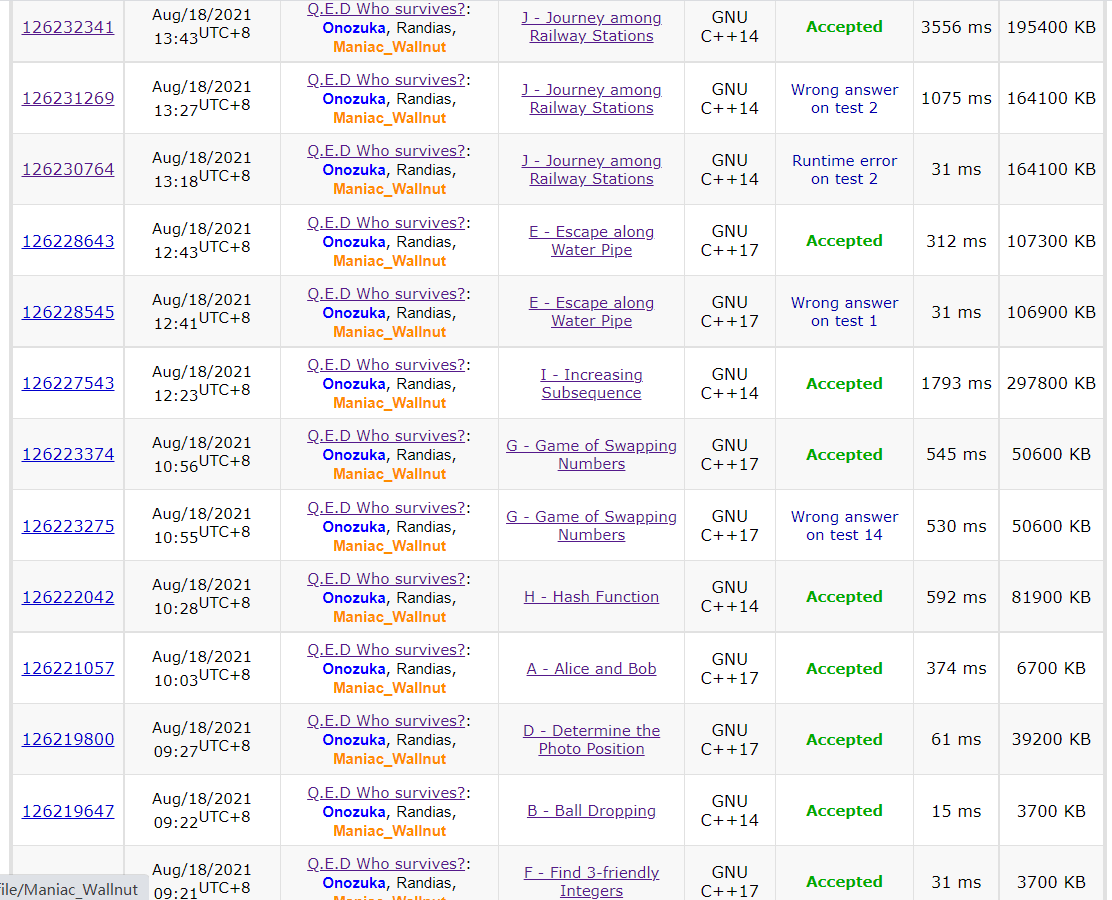The height and width of the screenshot is (900, 1112).
Task: Open Onozuka's profile in the Hash Function row
Action: pyautogui.click(x=354, y=598)
